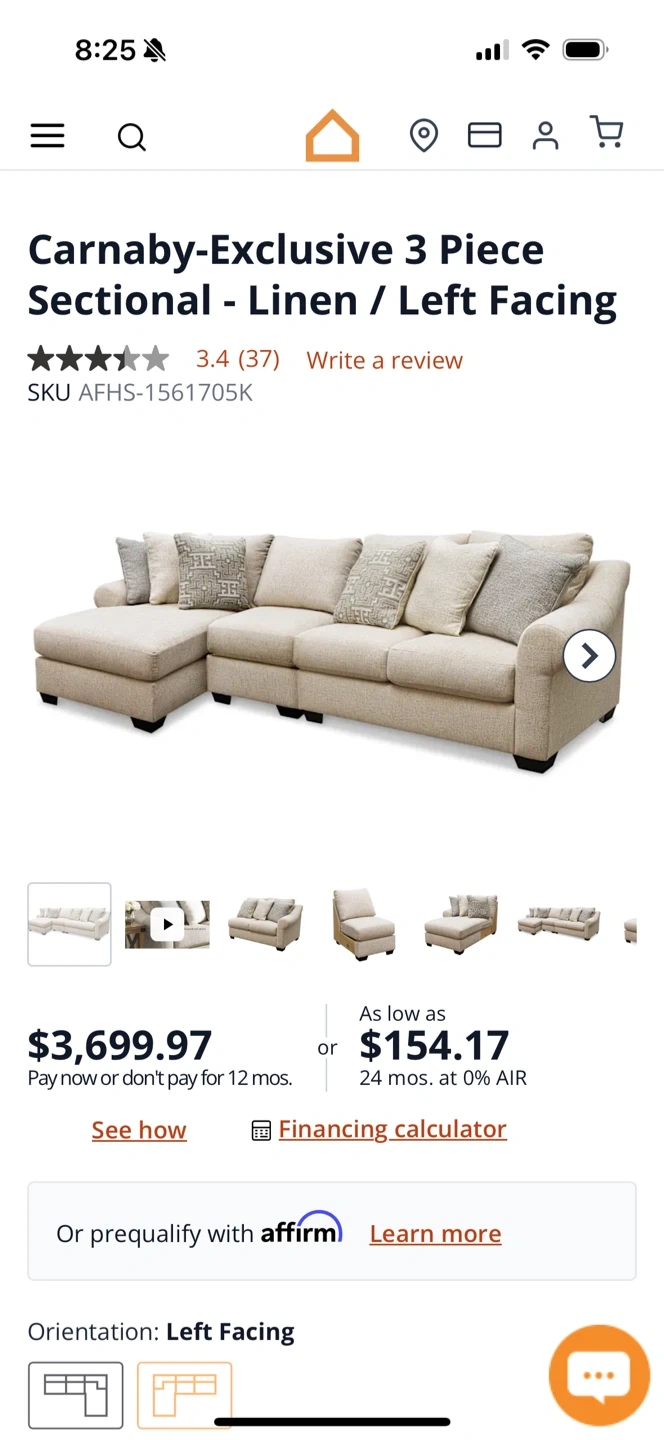Choose the black-outlined orientation option
Viewport: 664px width, 1440px height.
point(76,1394)
